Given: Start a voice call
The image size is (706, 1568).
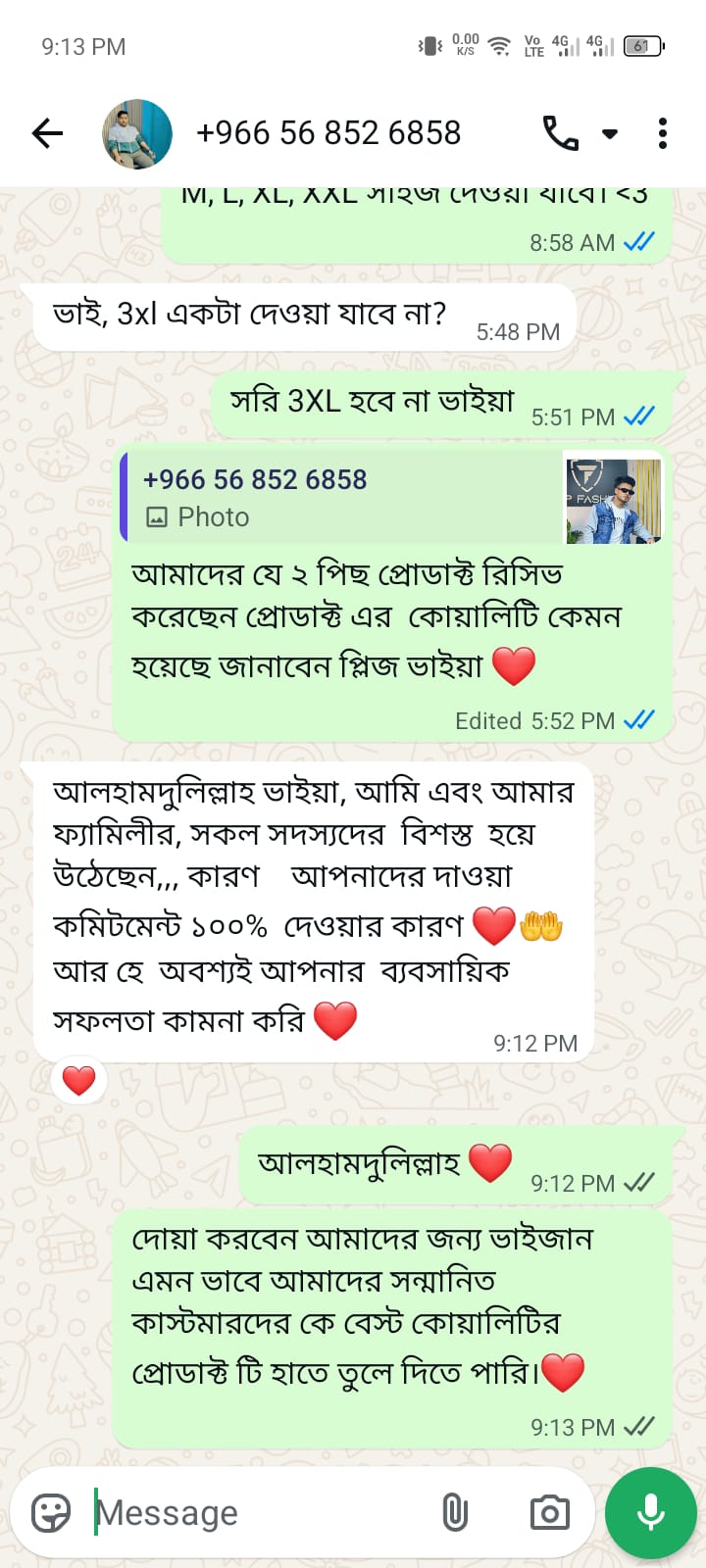Looking at the screenshot, I should [561, 133].
